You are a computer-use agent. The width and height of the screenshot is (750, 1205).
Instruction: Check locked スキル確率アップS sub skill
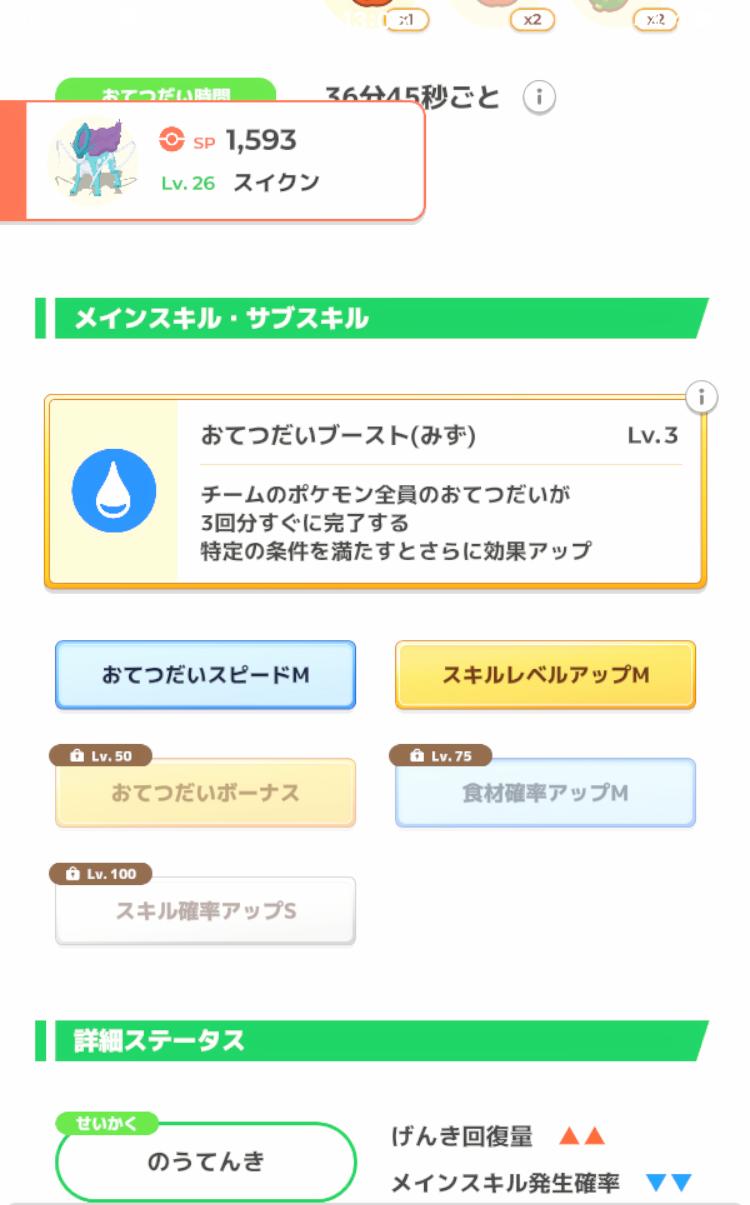click(205, 911)
